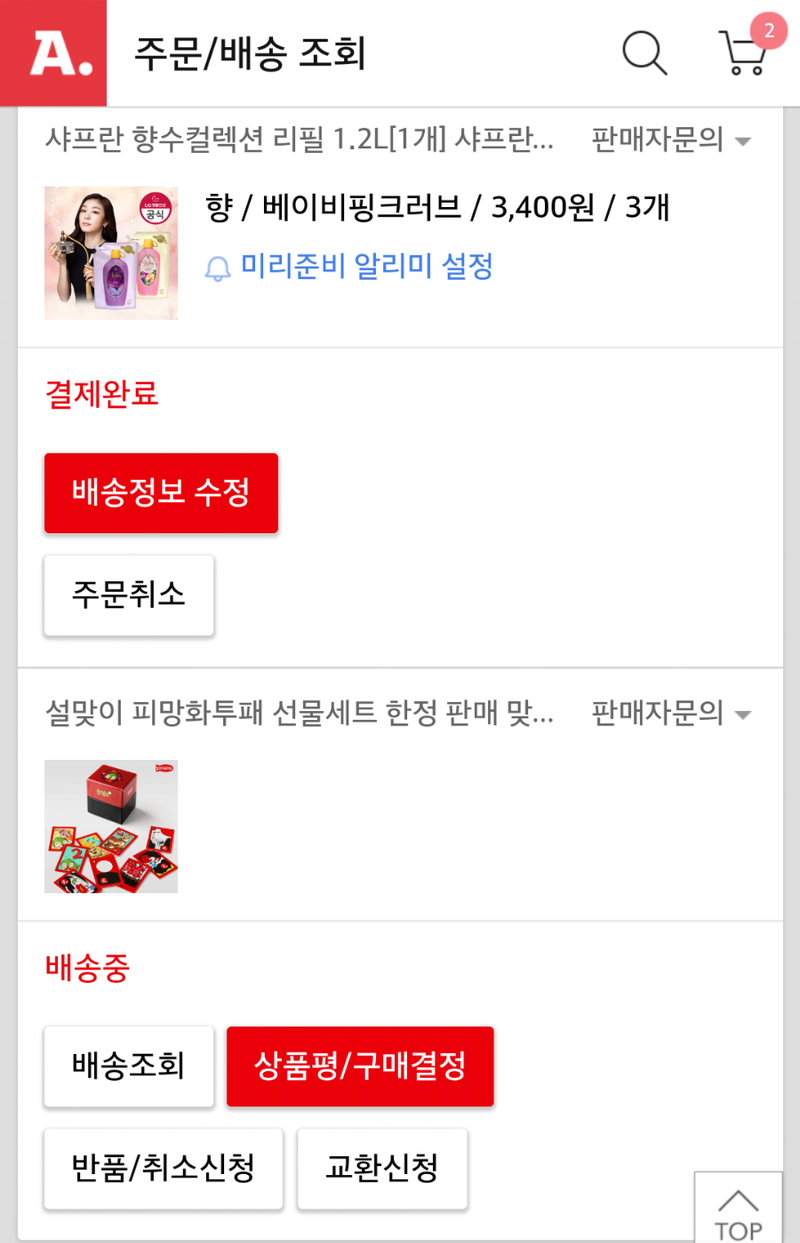800x1243 pixels.
Task: Expand 판매자문의 for 설맞이 피망화투패
Action: click(670, 713)
